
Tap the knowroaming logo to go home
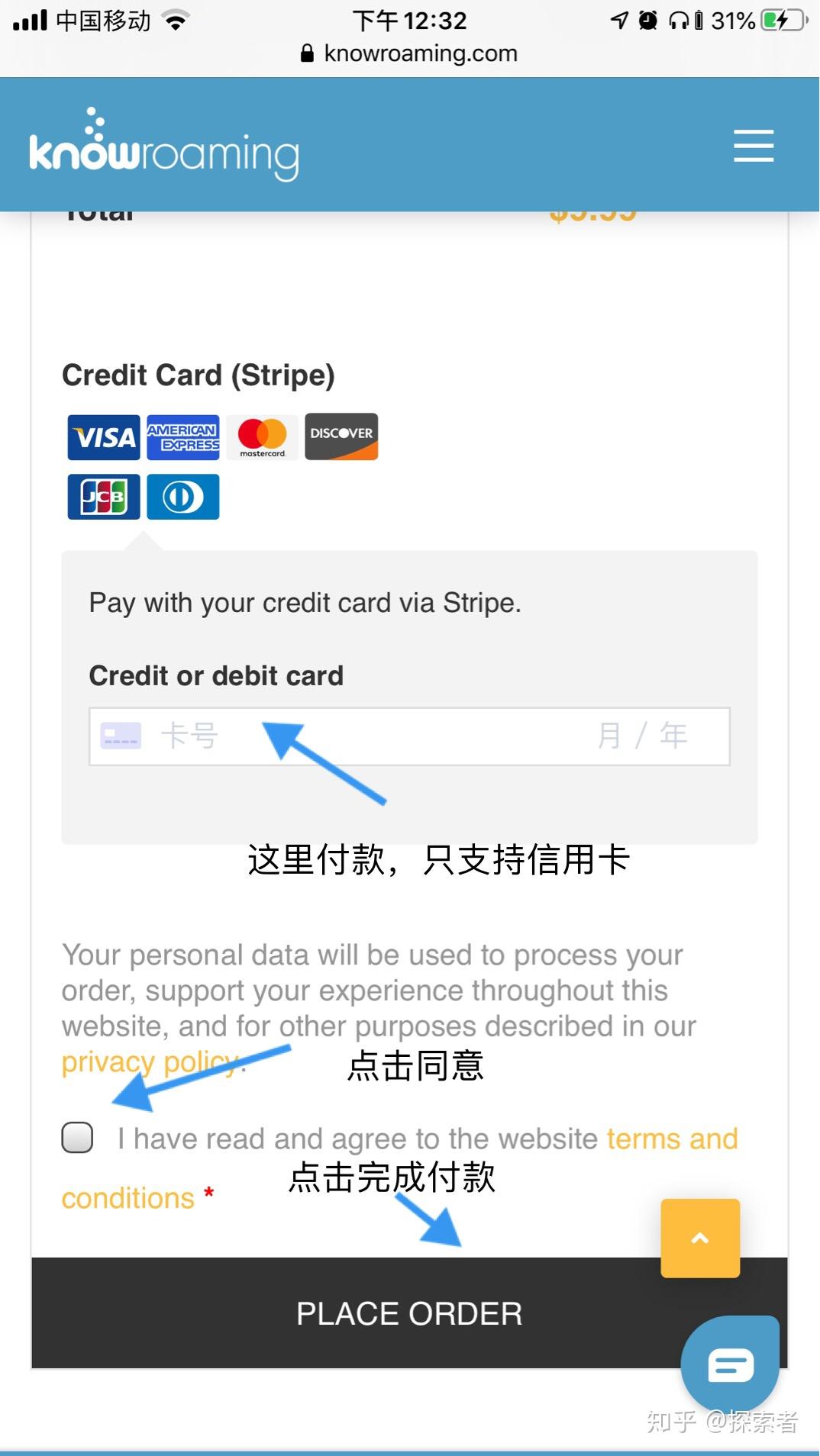click(164, 144)
